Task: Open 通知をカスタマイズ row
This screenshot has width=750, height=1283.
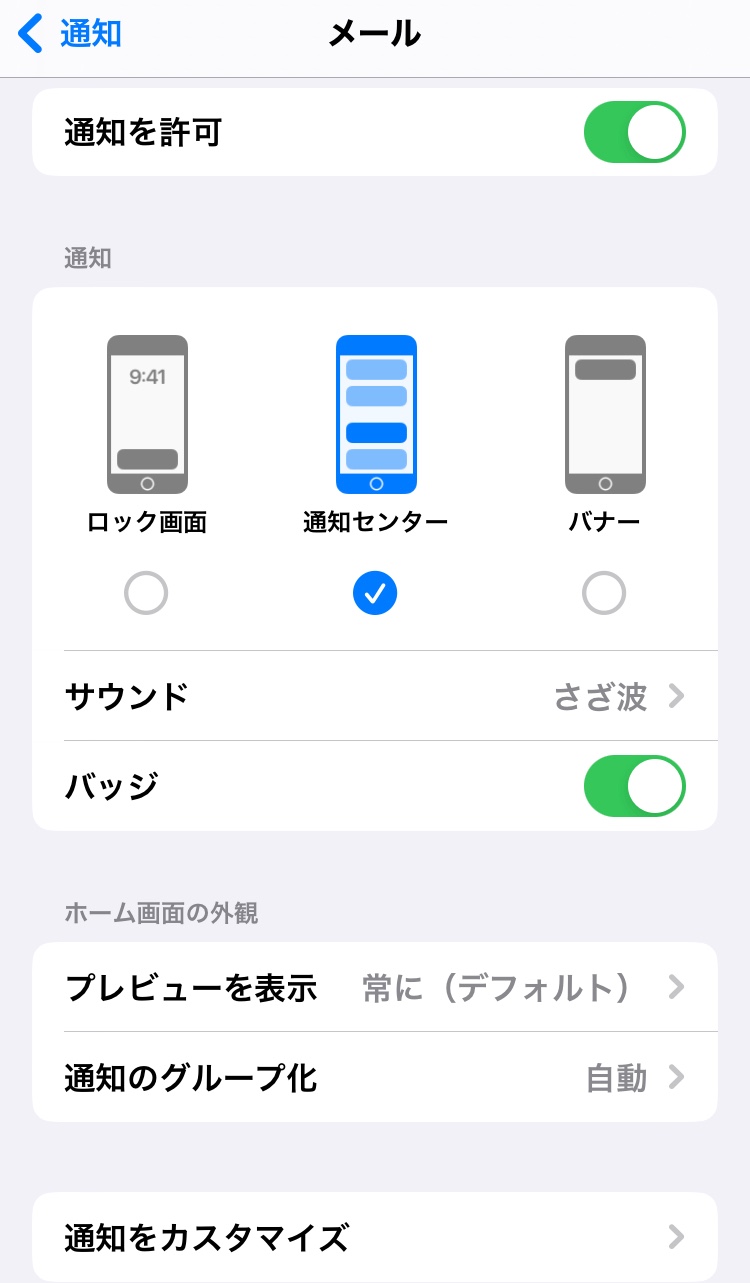Action: click(x=375, y=1238)
